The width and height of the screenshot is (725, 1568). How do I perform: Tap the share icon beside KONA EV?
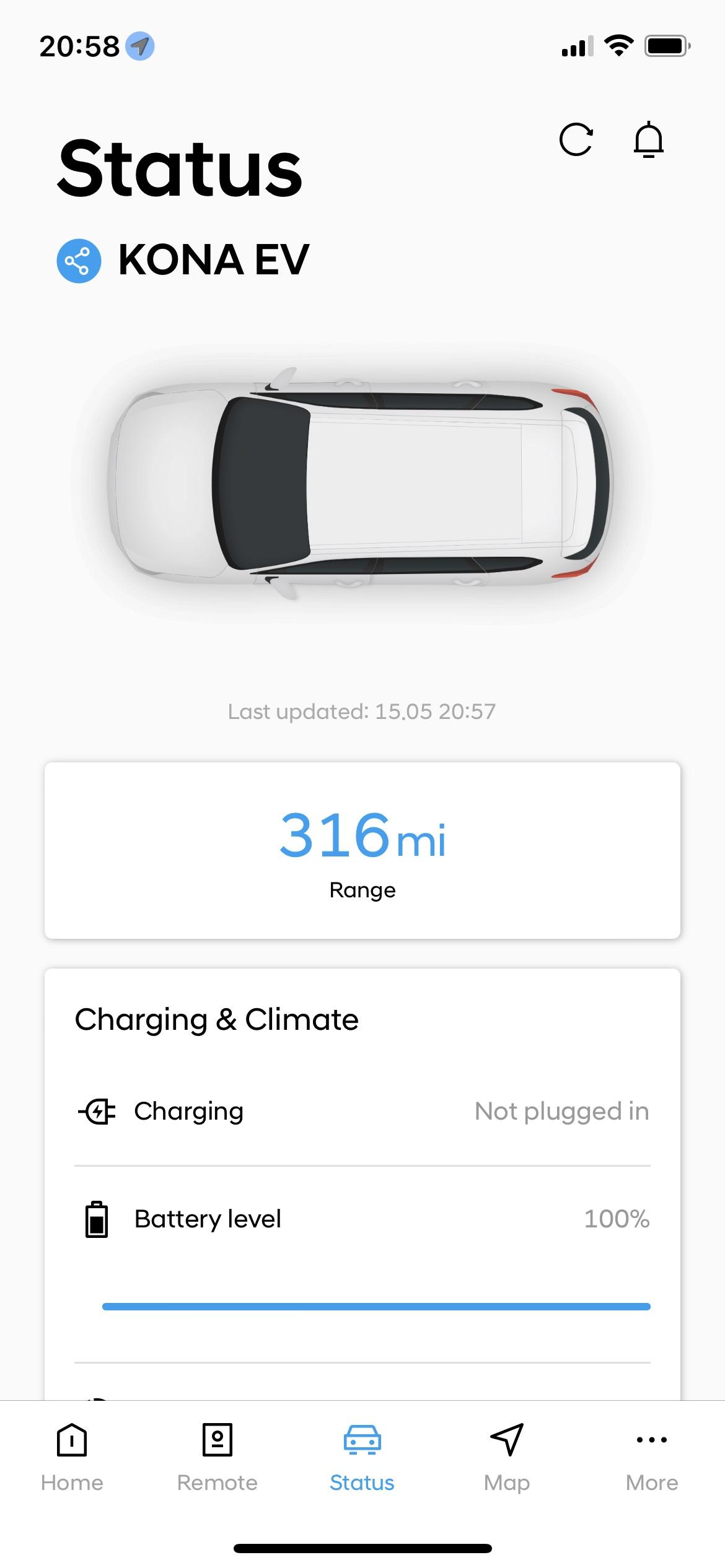click(79, 261)
